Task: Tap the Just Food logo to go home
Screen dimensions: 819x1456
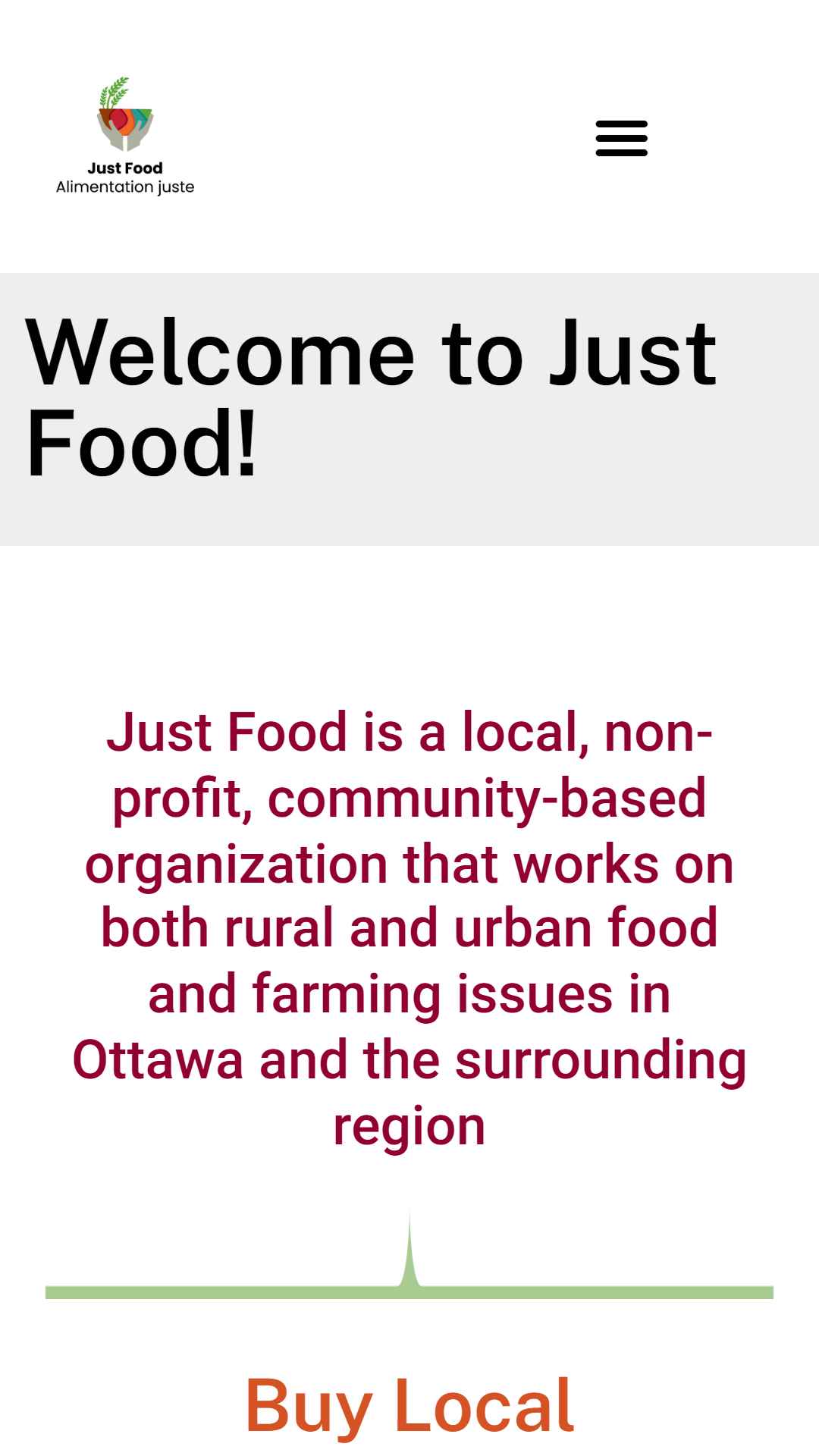Action: click(x=125, y=136)
